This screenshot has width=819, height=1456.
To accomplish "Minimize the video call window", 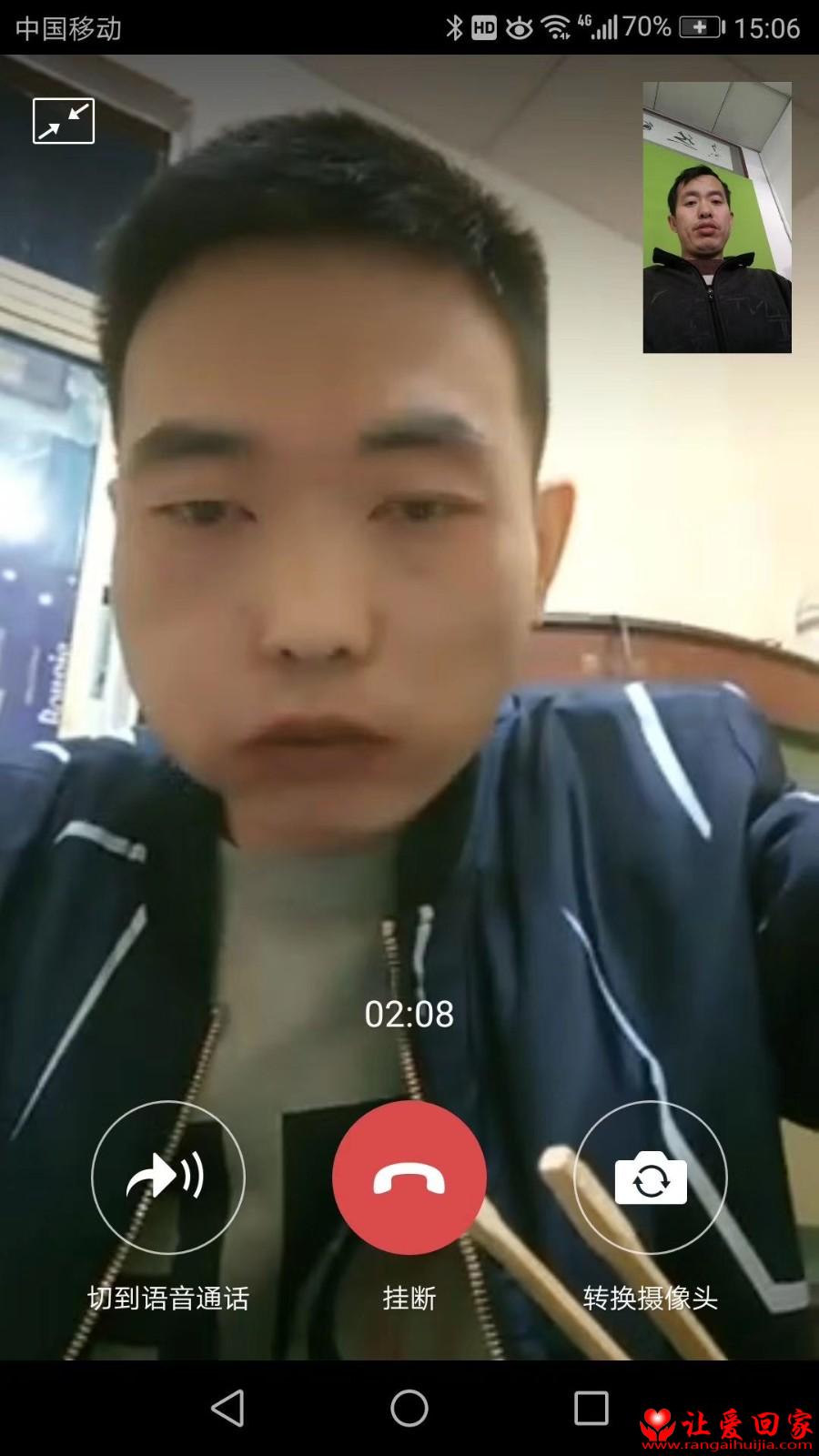I will [x=64, y=121].
